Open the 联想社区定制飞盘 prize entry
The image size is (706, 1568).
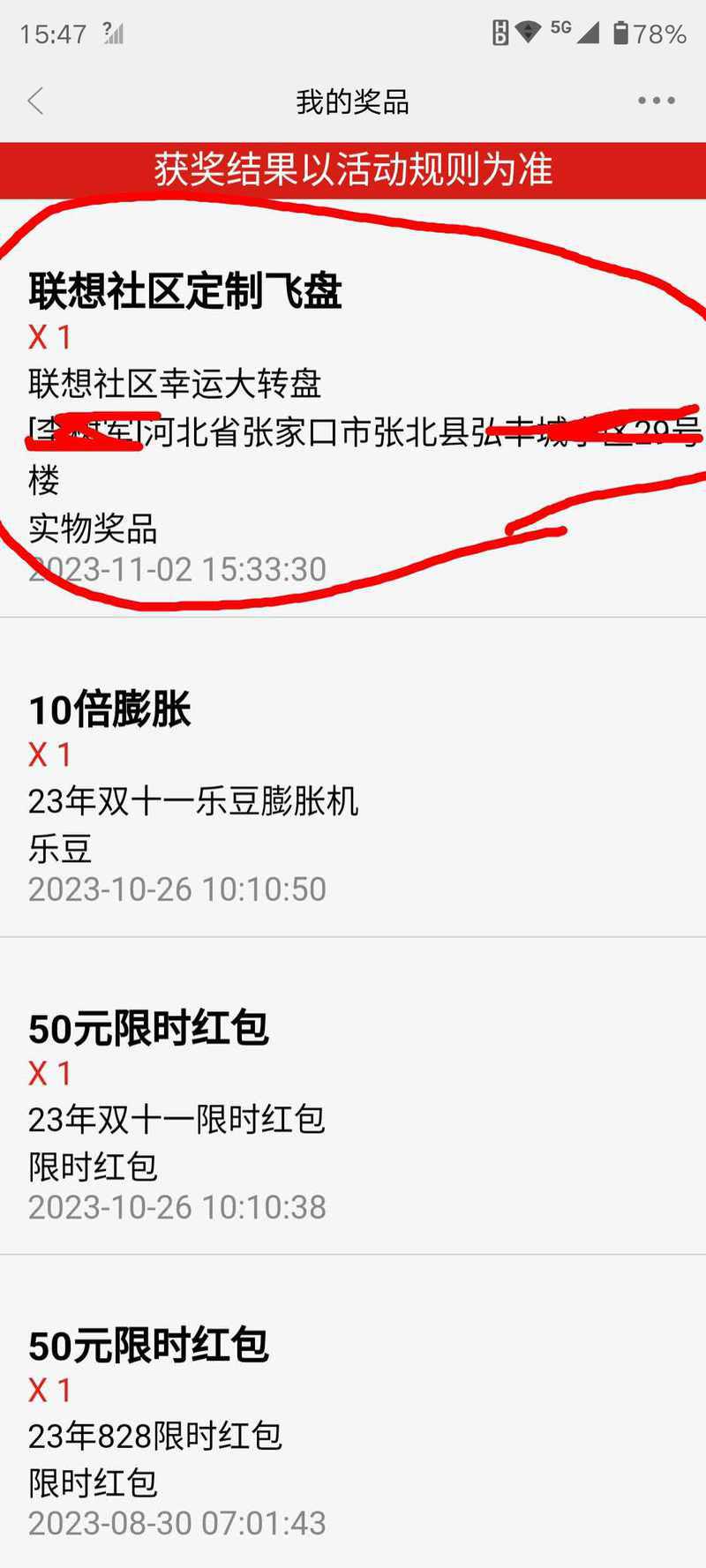(x=353, y=409)
